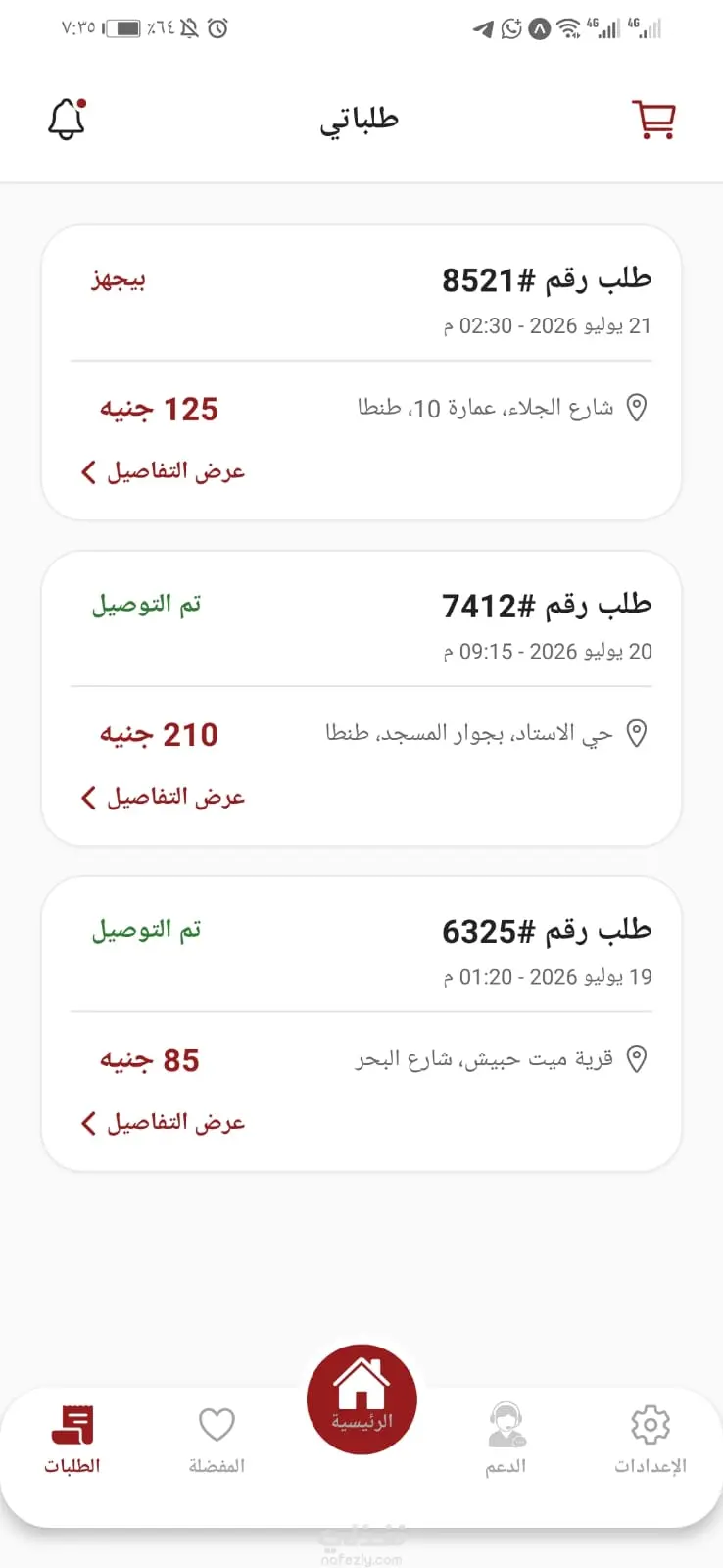Image resolution: width=723 pixels, height=1568 pixels.
Task: Switch to the المفضلة tab
Action: click(217, 1439)
